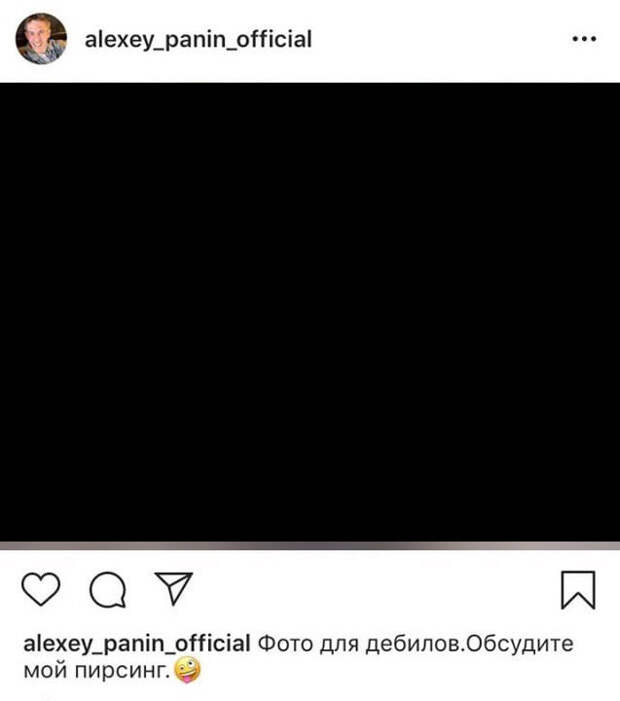Open the post's three-dot options menu
The width and height of the screenshot is (620, 701).
(x=583, y=40)
